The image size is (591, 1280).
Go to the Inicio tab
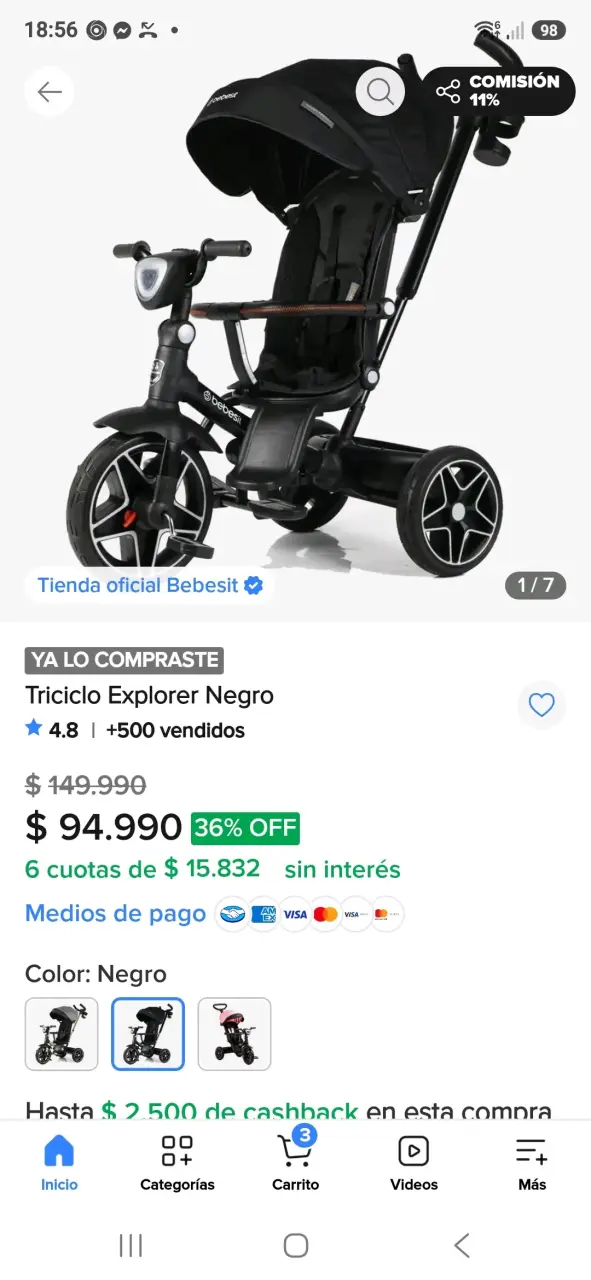pos(59,1163)
